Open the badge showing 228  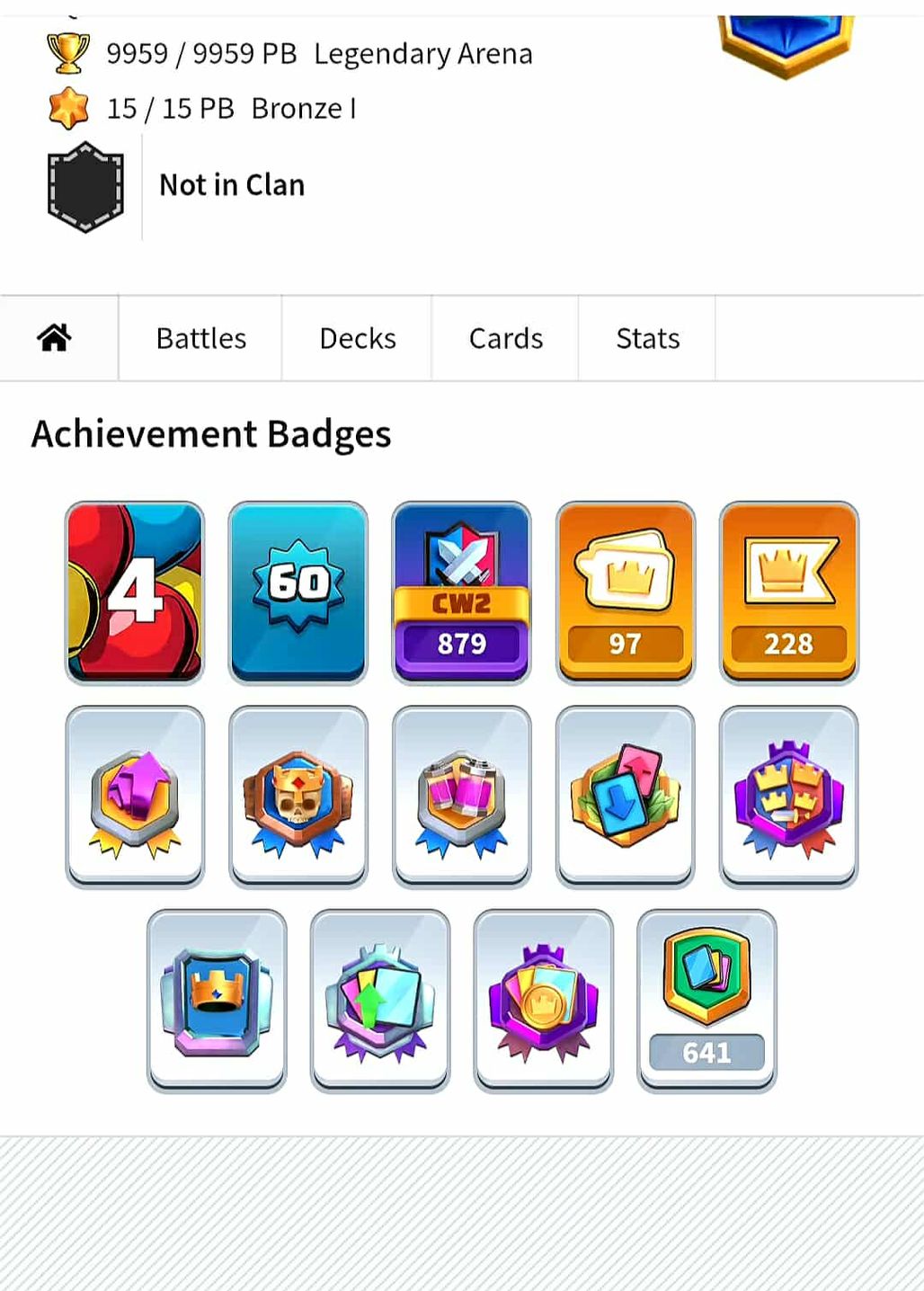788,592
